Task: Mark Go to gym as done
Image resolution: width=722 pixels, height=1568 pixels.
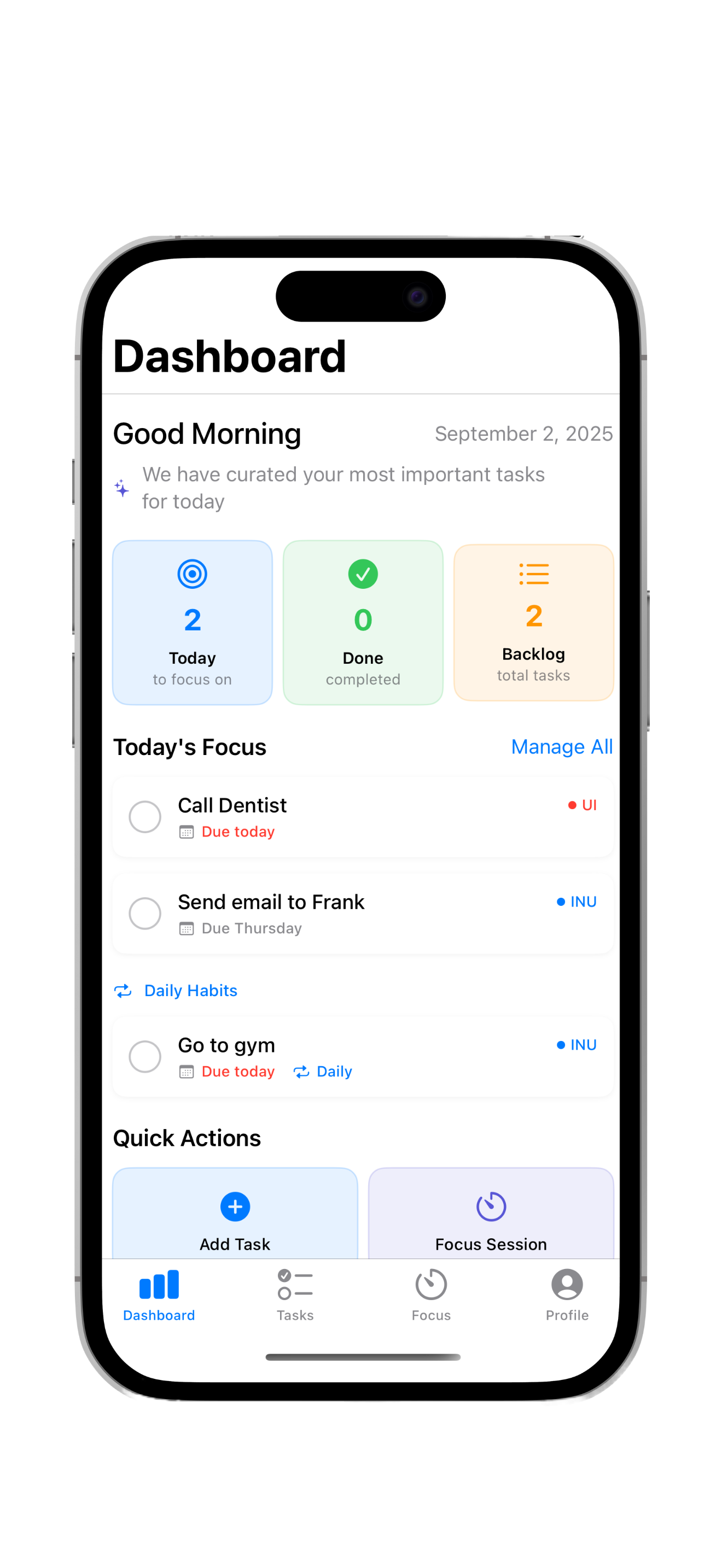Action: (145, 1057)
